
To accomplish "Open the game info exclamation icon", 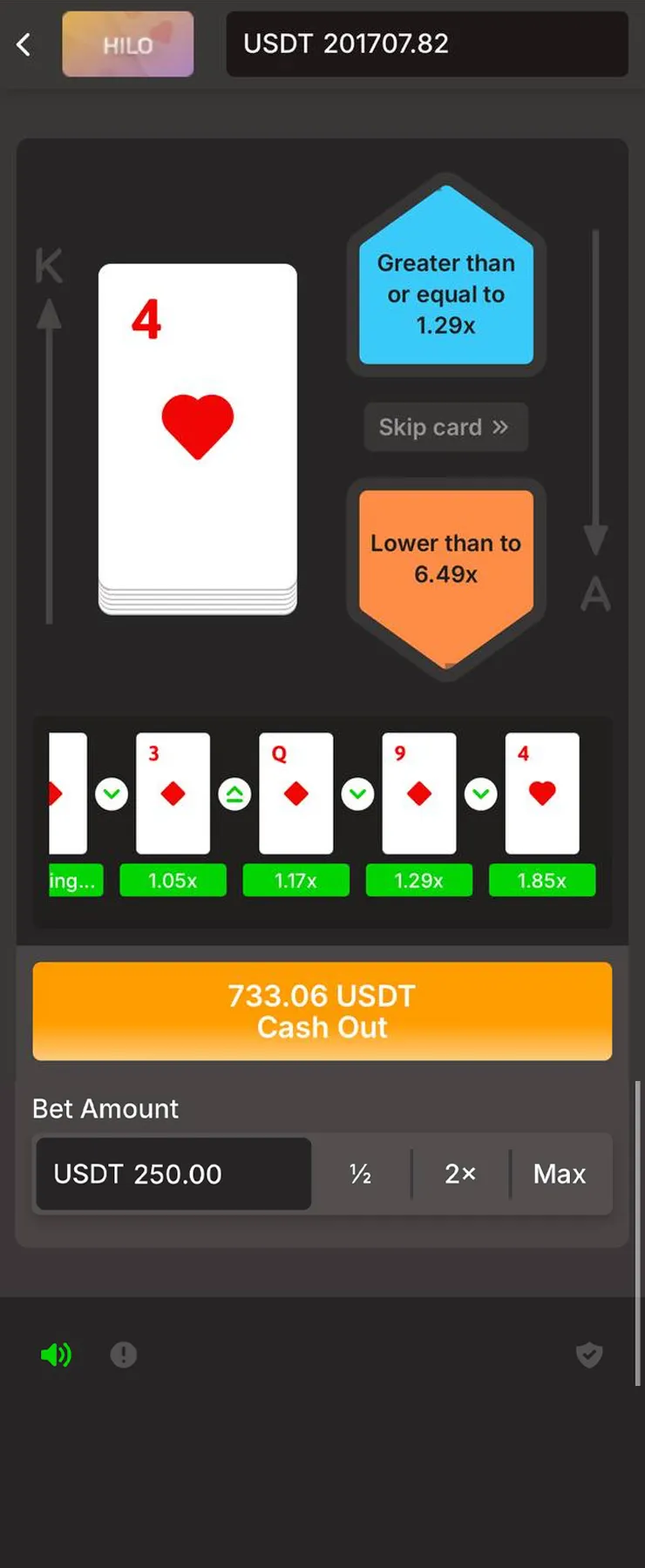I will tap(124, 1355).
